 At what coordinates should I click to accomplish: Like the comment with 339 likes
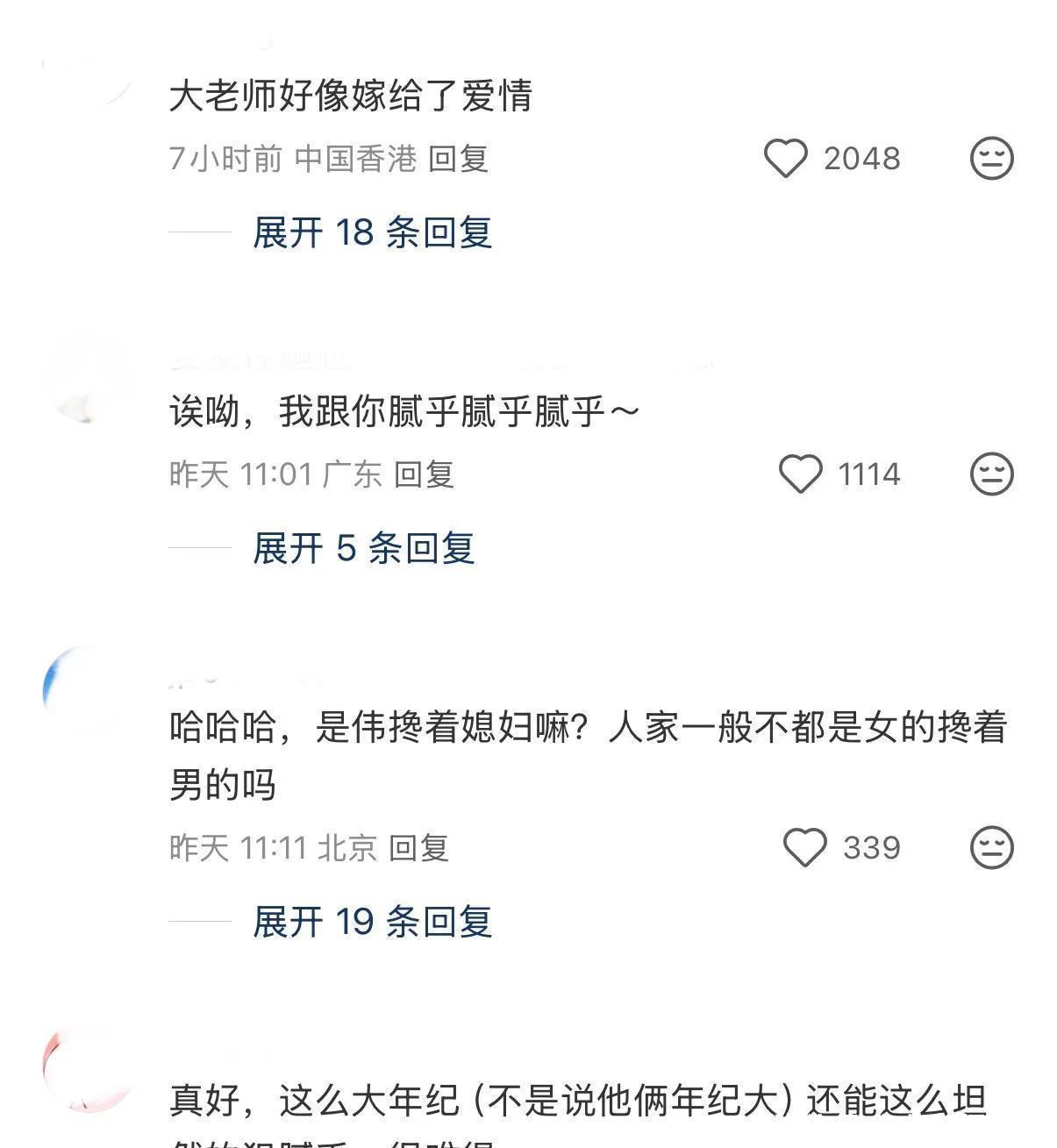[x=803, y=848]
